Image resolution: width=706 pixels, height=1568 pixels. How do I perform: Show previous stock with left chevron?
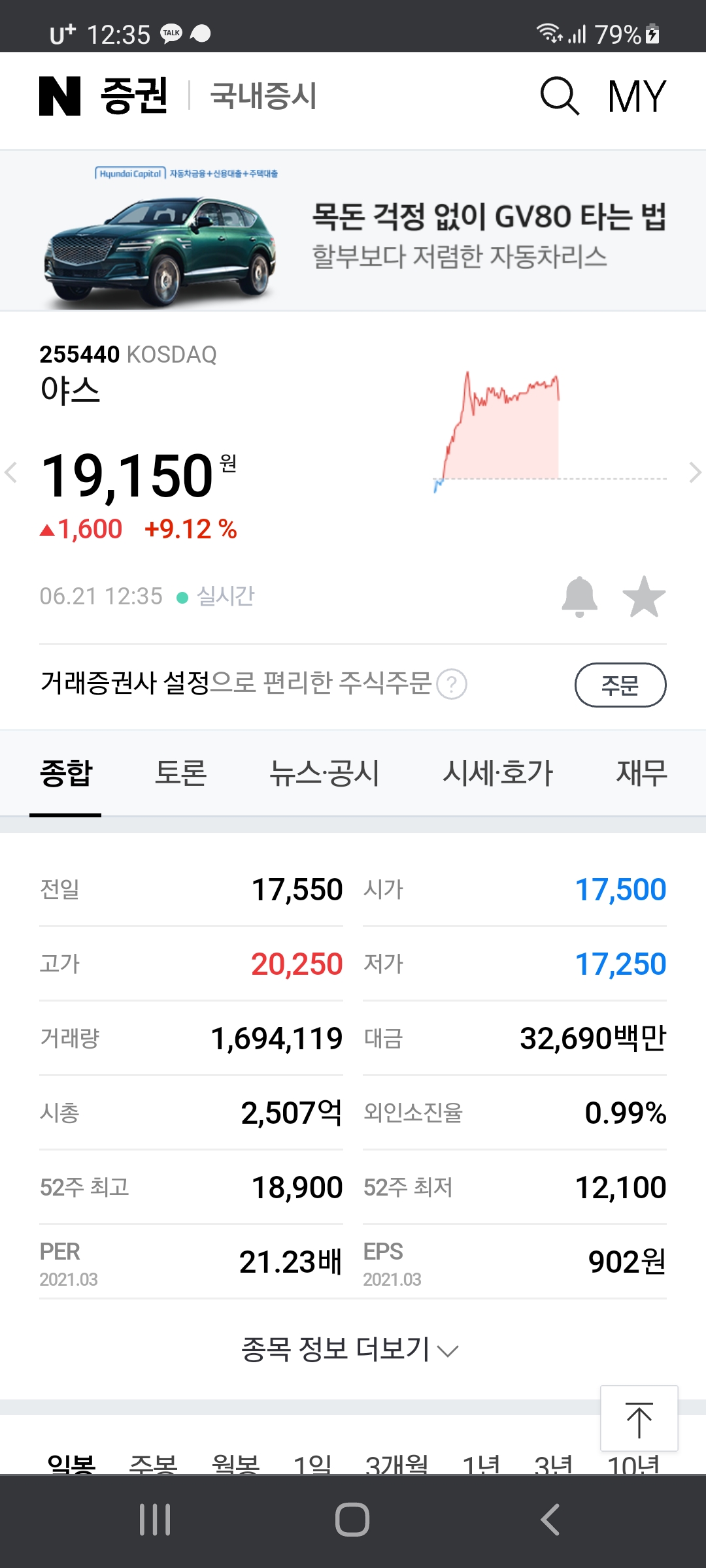pyautogui.click(x=10, y=472)
